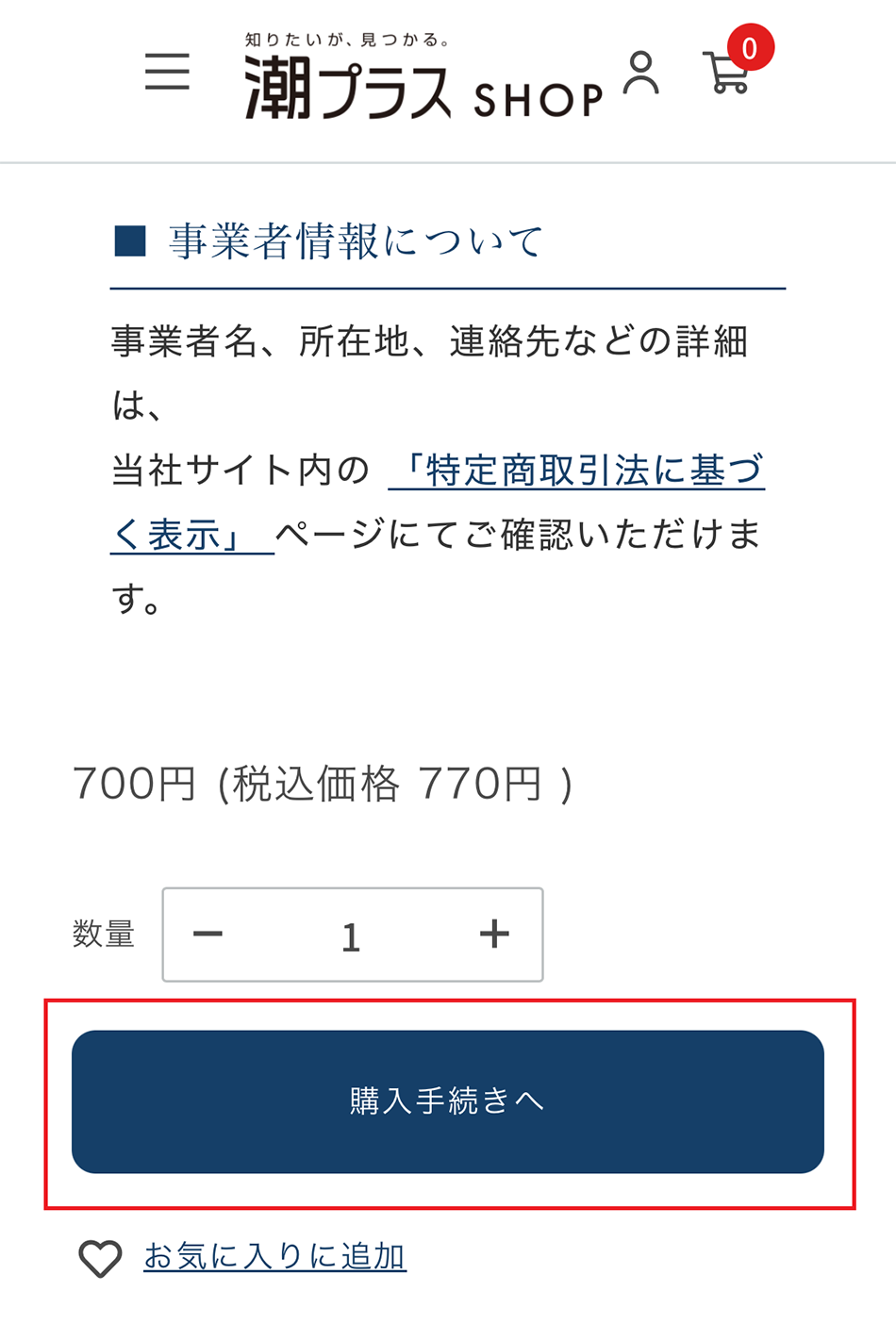Increase quantity with the plus button
896x1340 pixels.
pyautogui.click(x=494, y=935)
